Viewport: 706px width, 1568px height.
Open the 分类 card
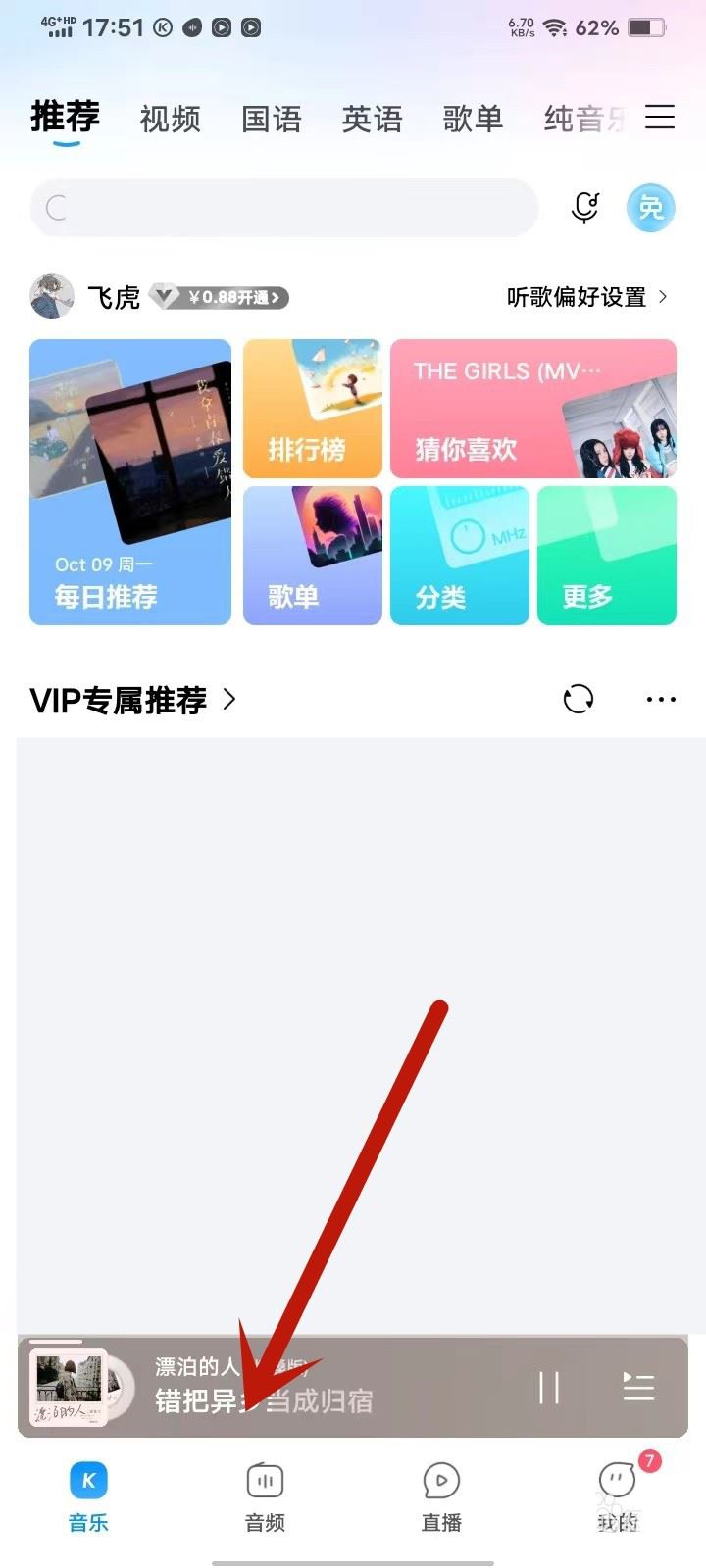[x=459, y=556]
